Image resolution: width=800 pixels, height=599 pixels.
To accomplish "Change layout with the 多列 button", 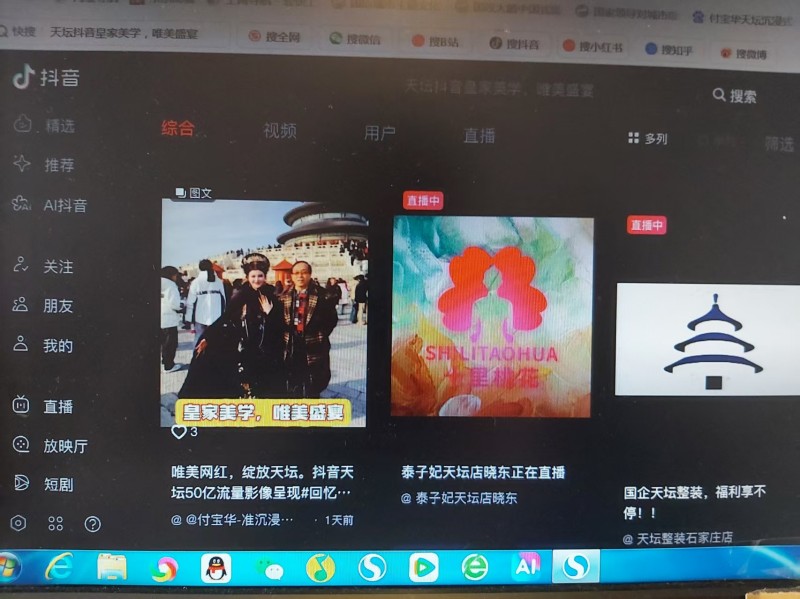I will pos(648,139).
